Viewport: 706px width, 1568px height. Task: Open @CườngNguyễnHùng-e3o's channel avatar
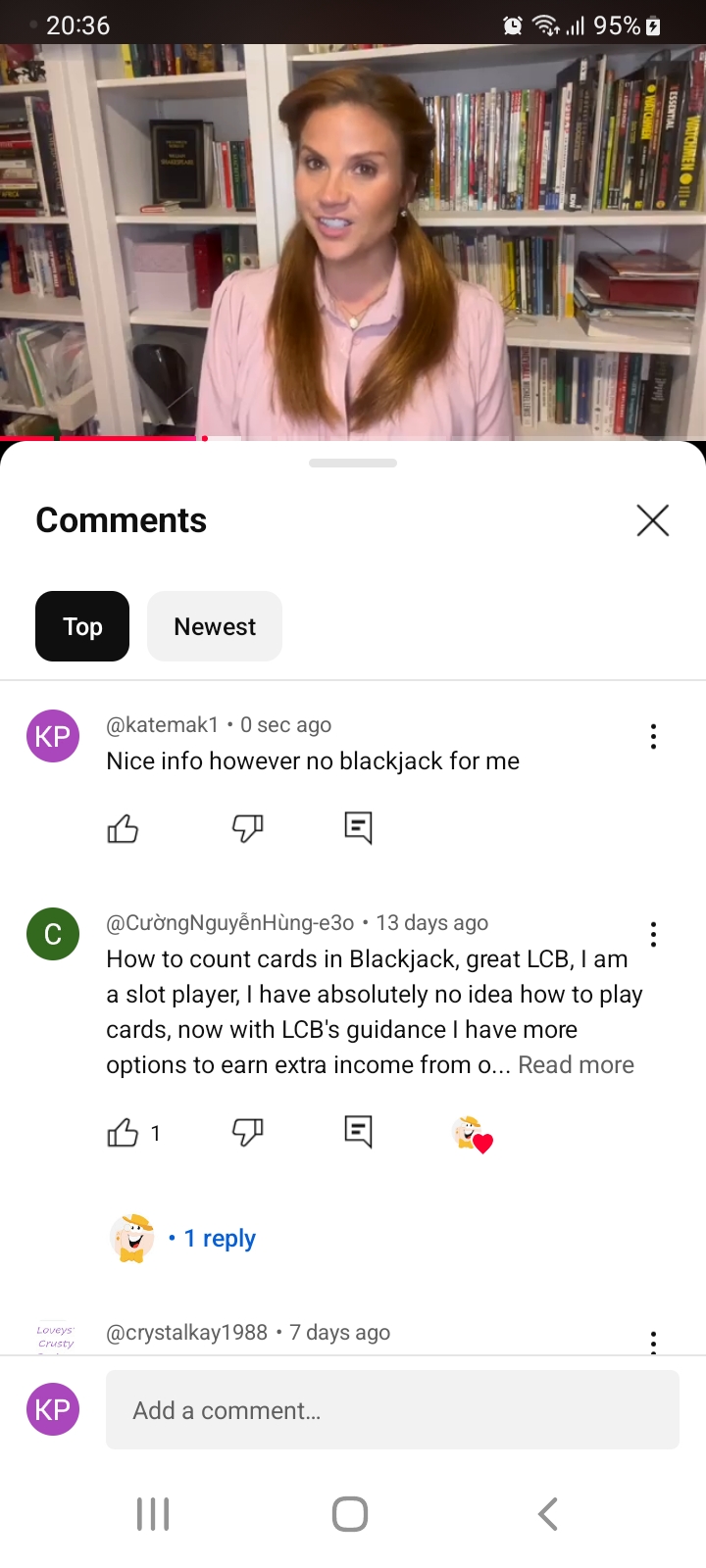(x=53, y=934)
